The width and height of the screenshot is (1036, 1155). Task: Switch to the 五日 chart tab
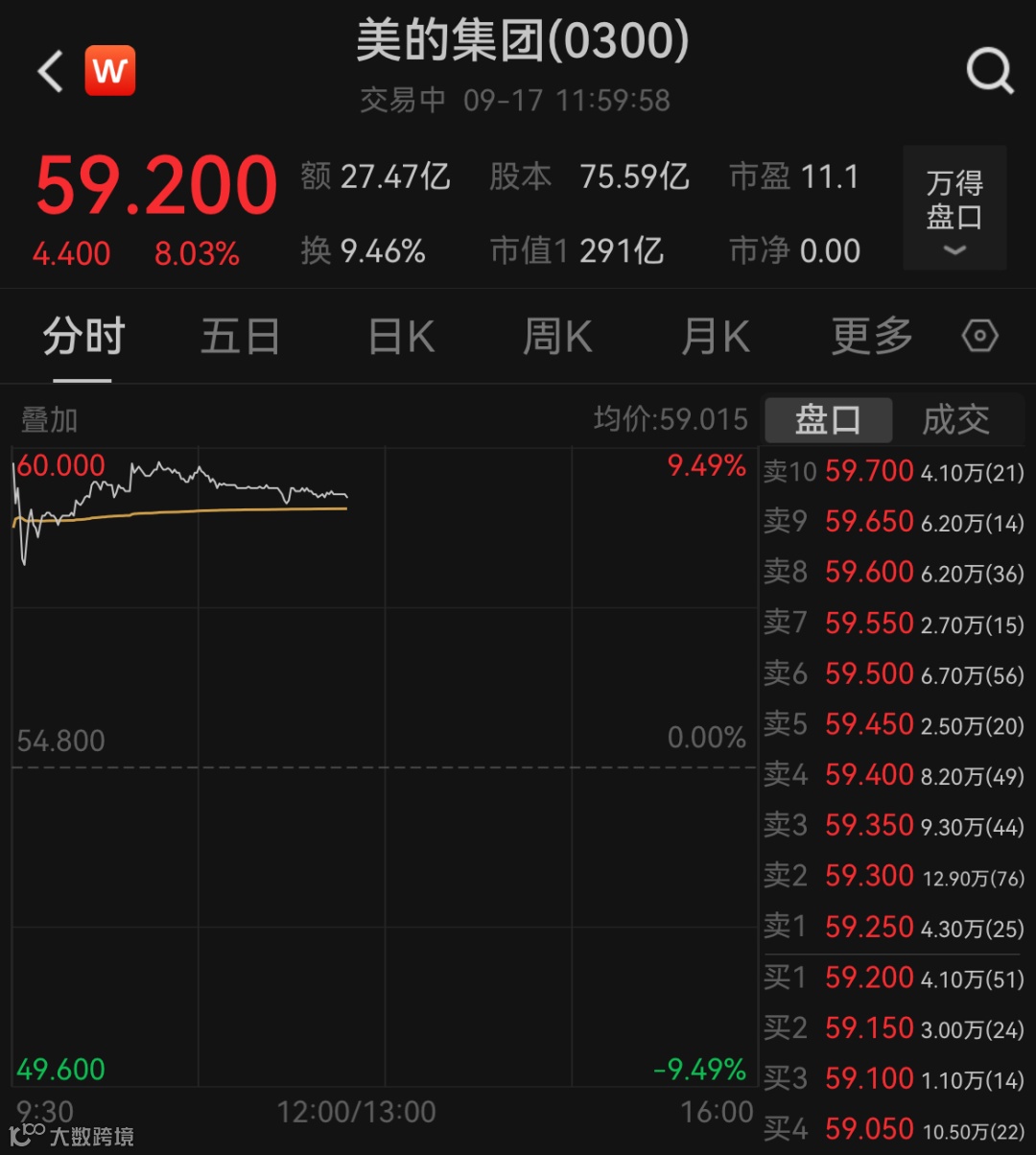tap(240, 338)
